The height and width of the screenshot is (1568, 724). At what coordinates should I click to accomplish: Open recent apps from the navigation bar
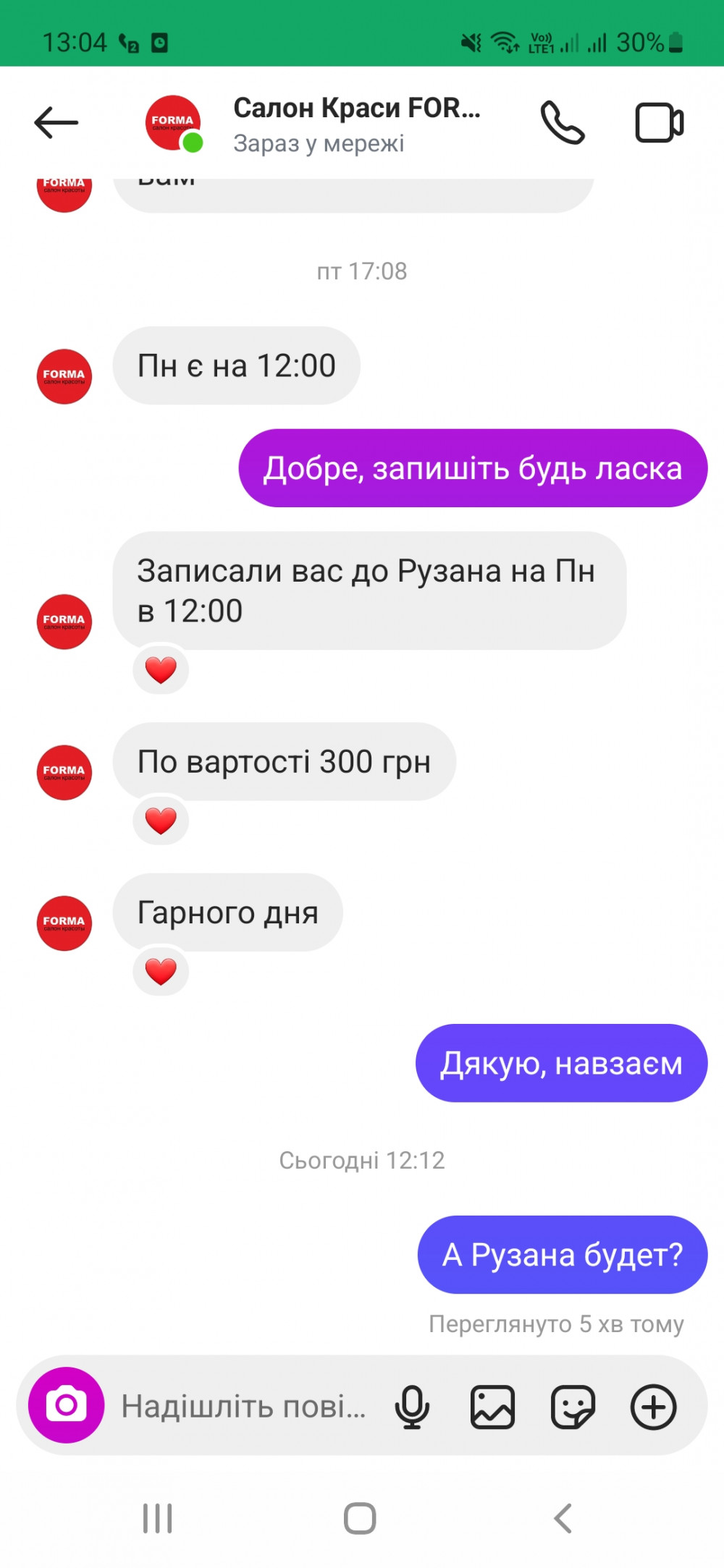157,1517
